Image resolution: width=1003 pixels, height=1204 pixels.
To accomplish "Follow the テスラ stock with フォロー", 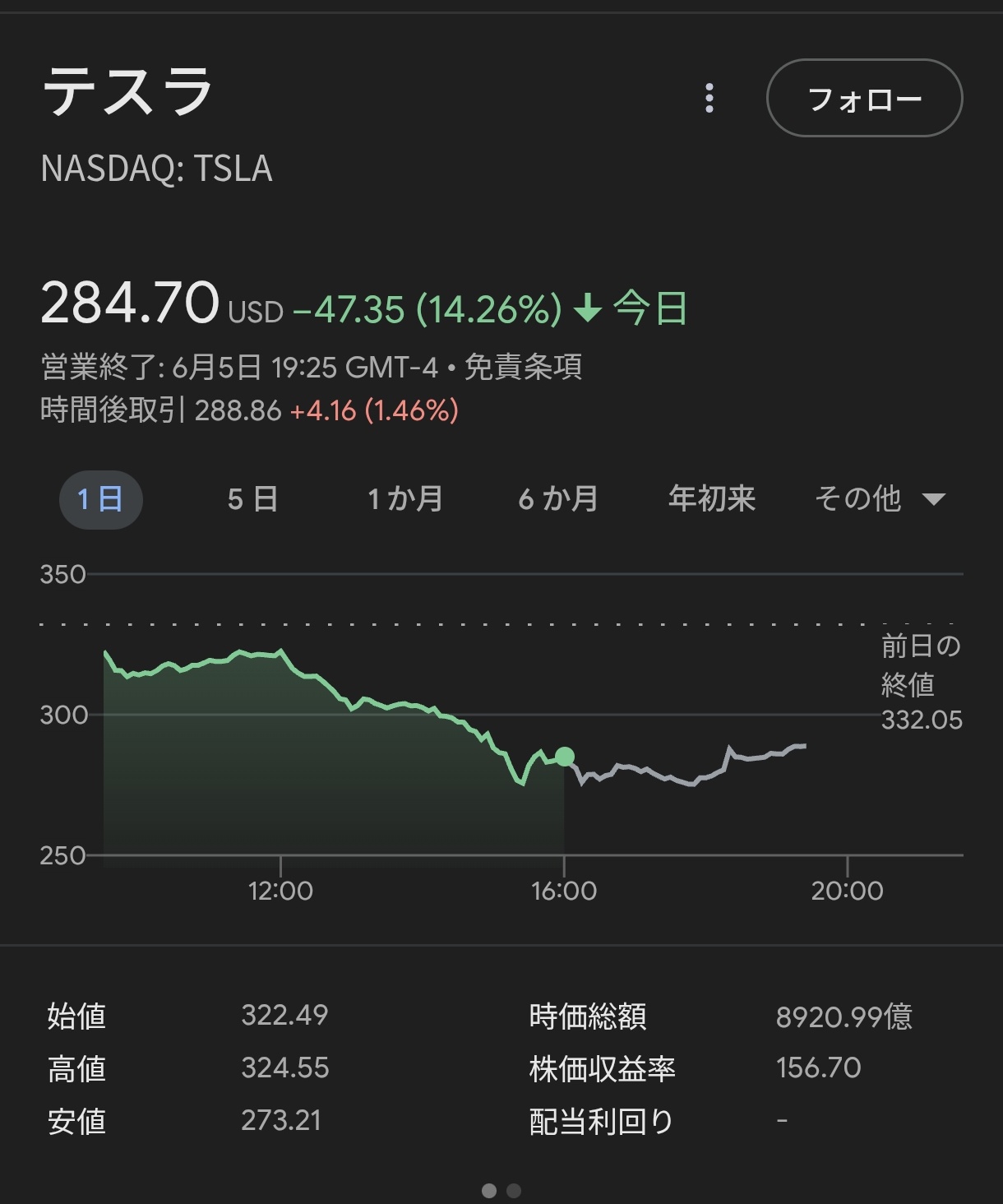I will click(864, 99).
